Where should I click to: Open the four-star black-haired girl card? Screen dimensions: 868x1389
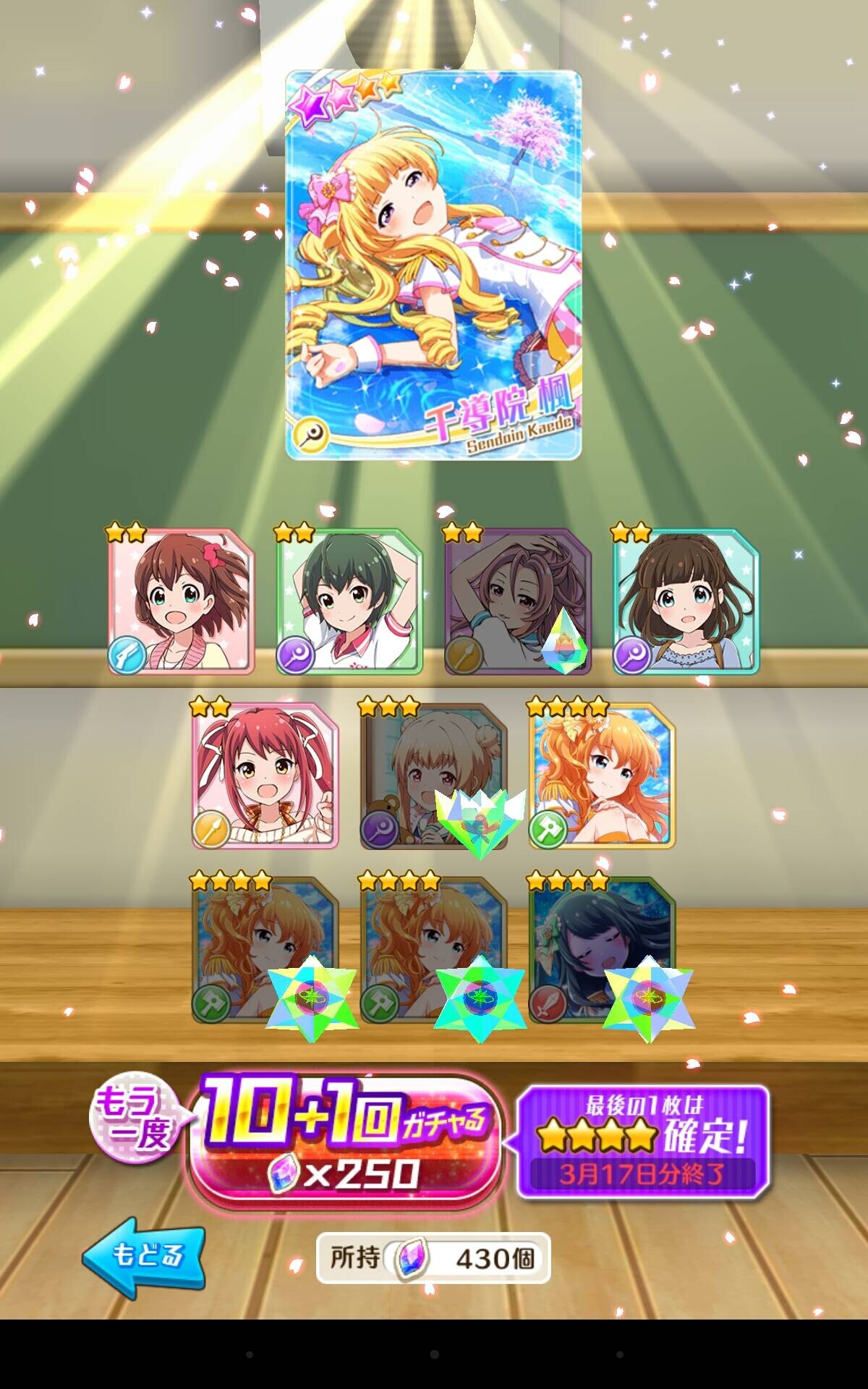click(x=602, y=950)
